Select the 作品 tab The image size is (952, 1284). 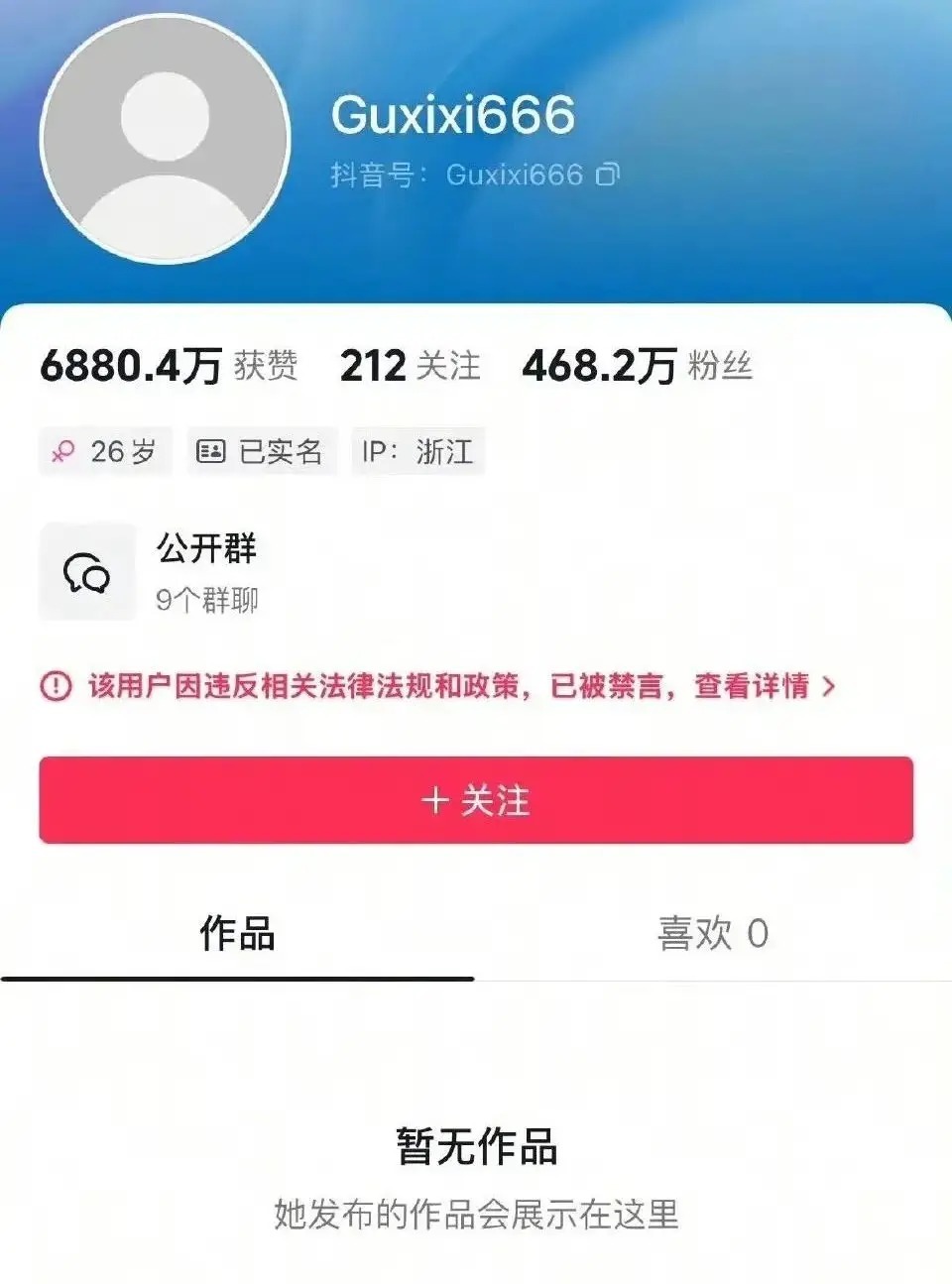pos(237,933)
